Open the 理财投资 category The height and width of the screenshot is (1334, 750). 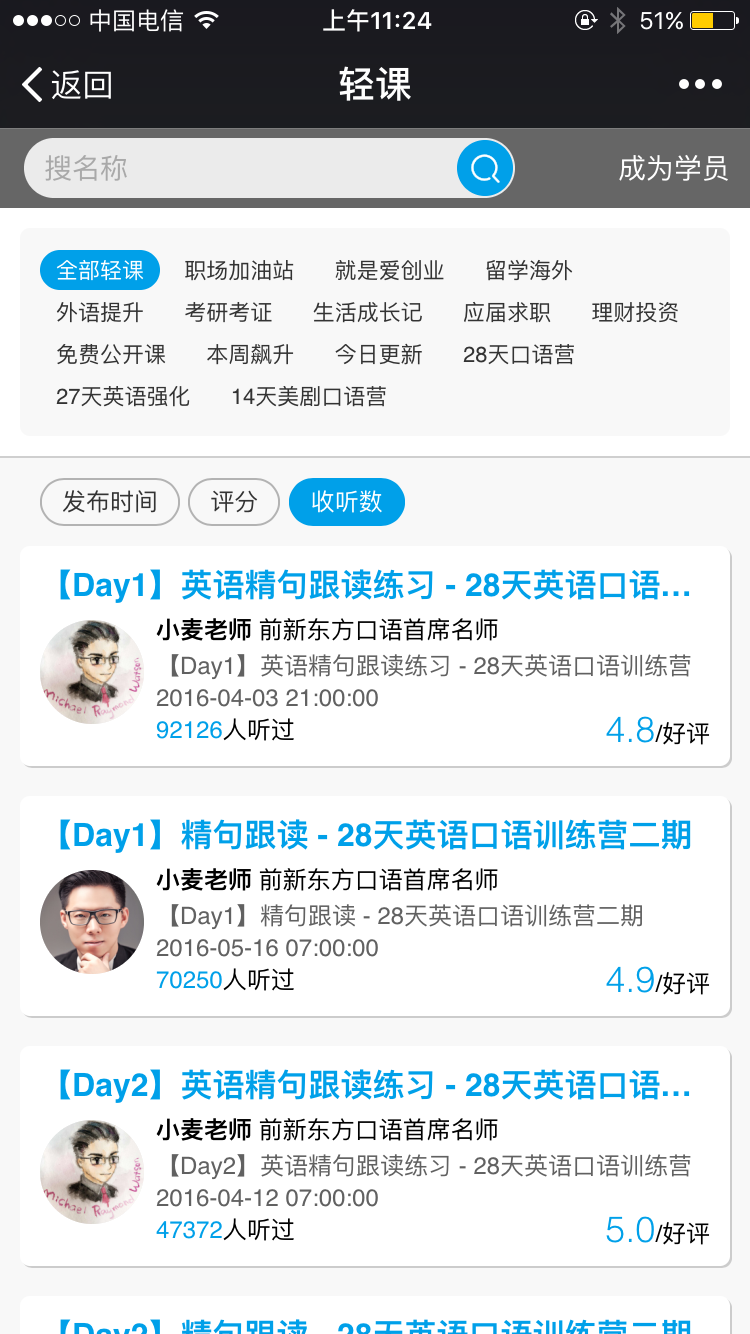coord(635,312)
